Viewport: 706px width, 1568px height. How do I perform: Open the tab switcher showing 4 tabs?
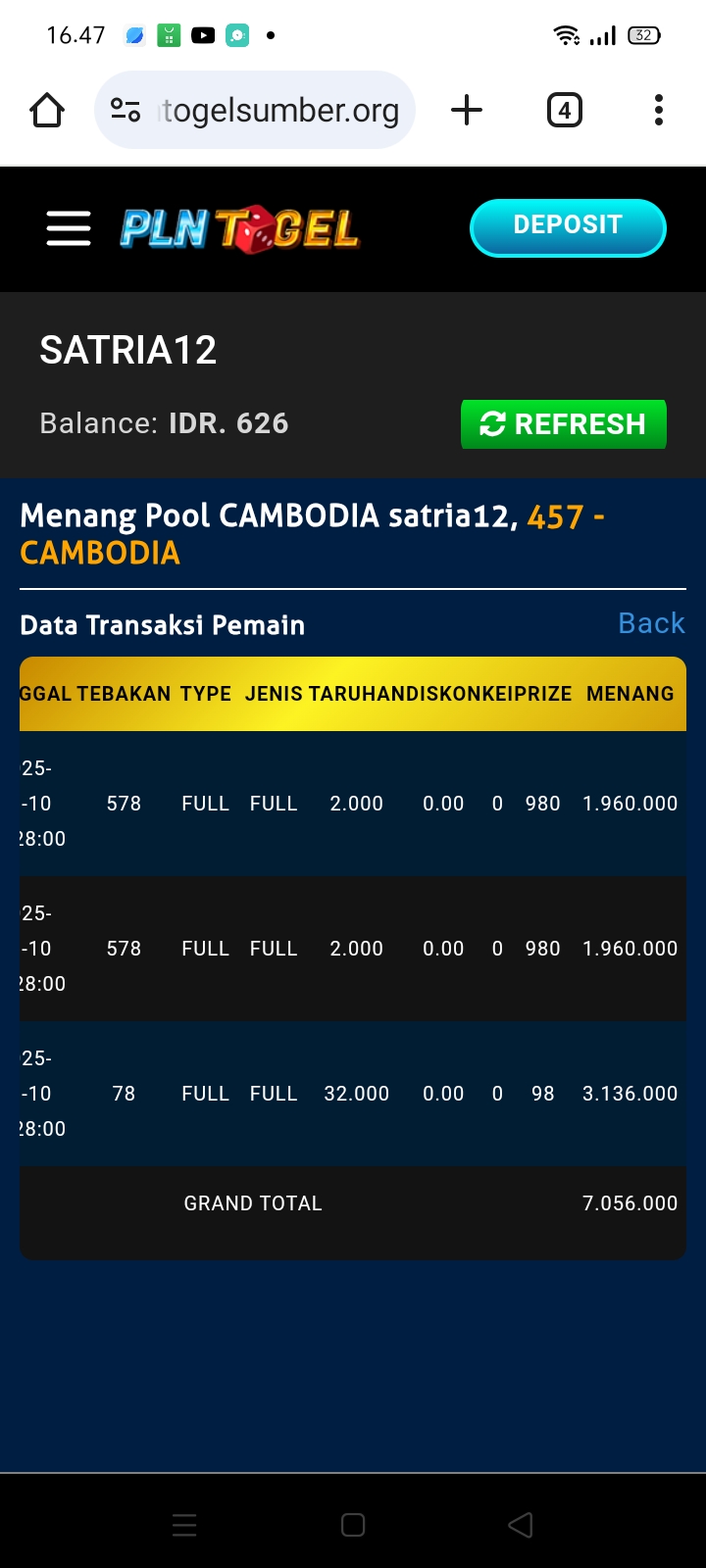(x=564, y=110)
